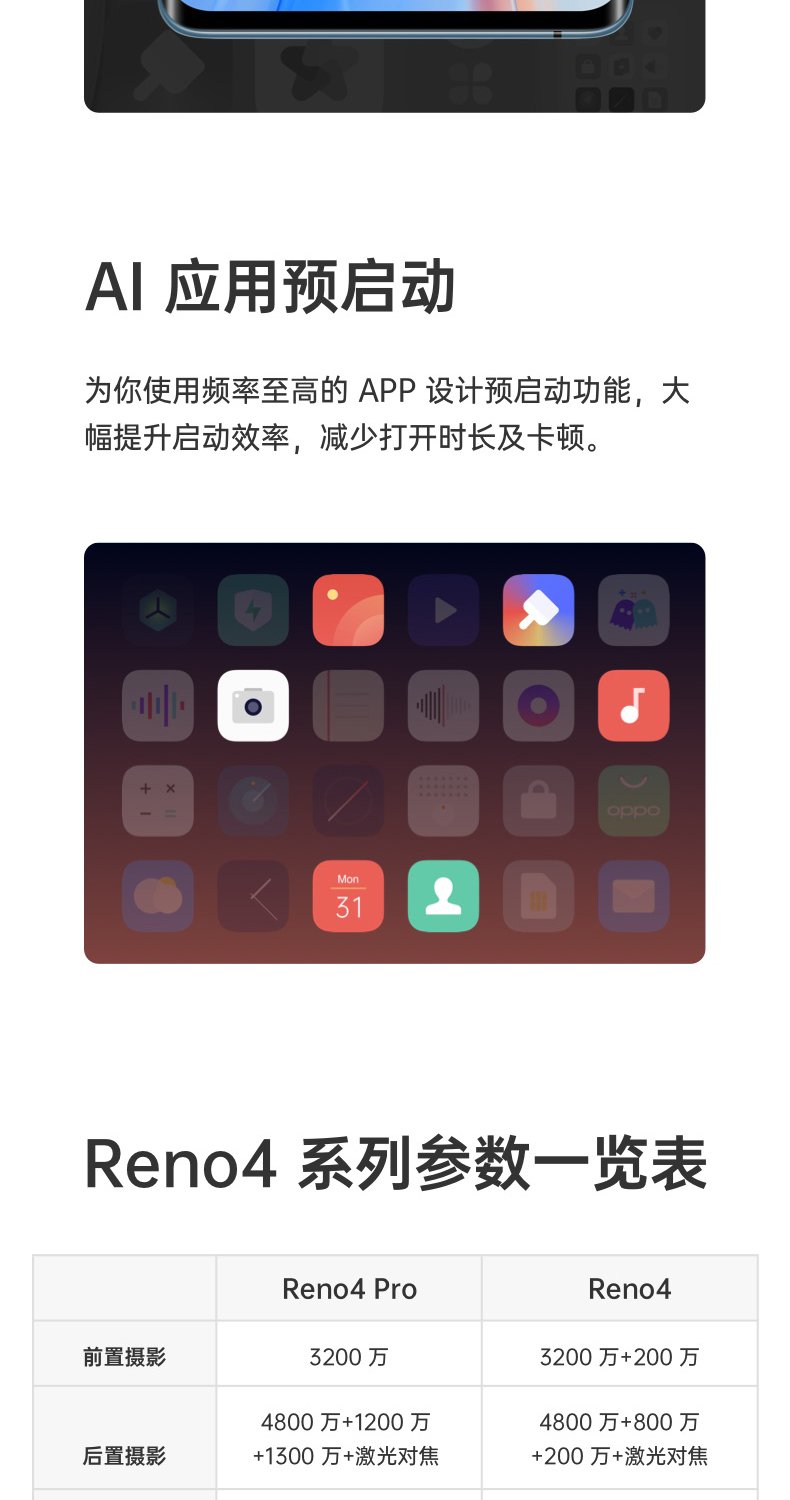Tap the purple ghosts game icon
The width and height of the screenshot is (790, 1500).
pos(633,610)
